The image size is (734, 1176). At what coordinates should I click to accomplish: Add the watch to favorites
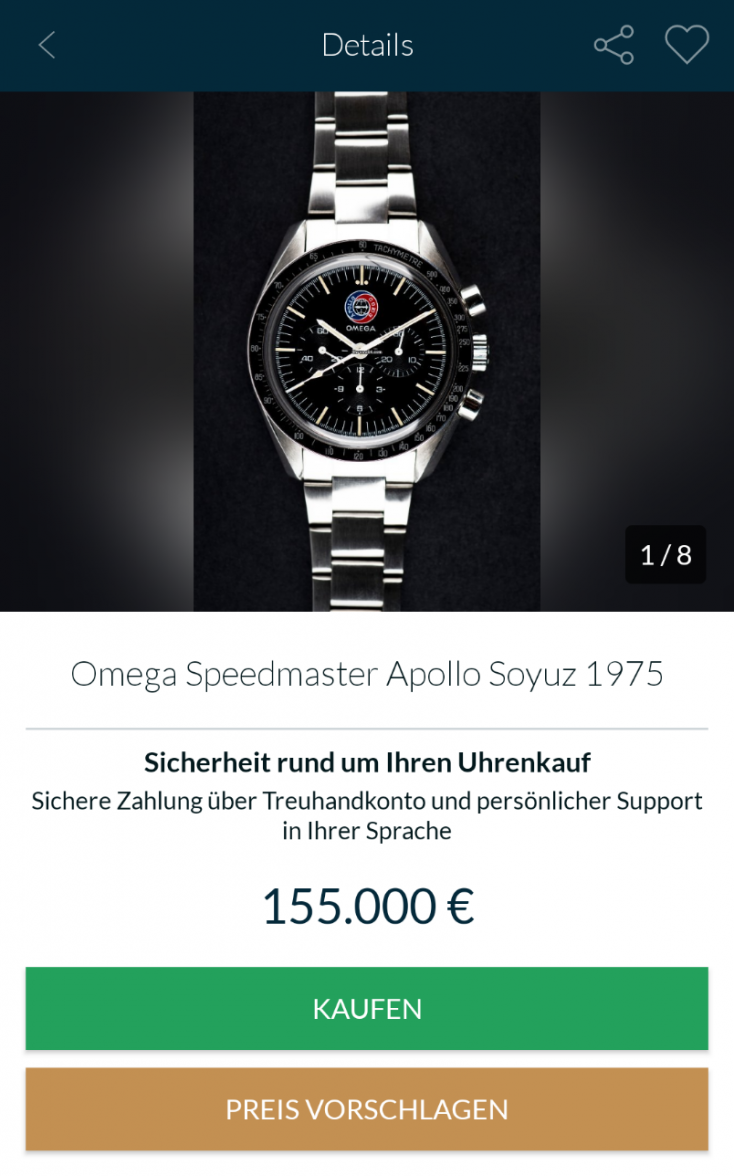[686, 45]
